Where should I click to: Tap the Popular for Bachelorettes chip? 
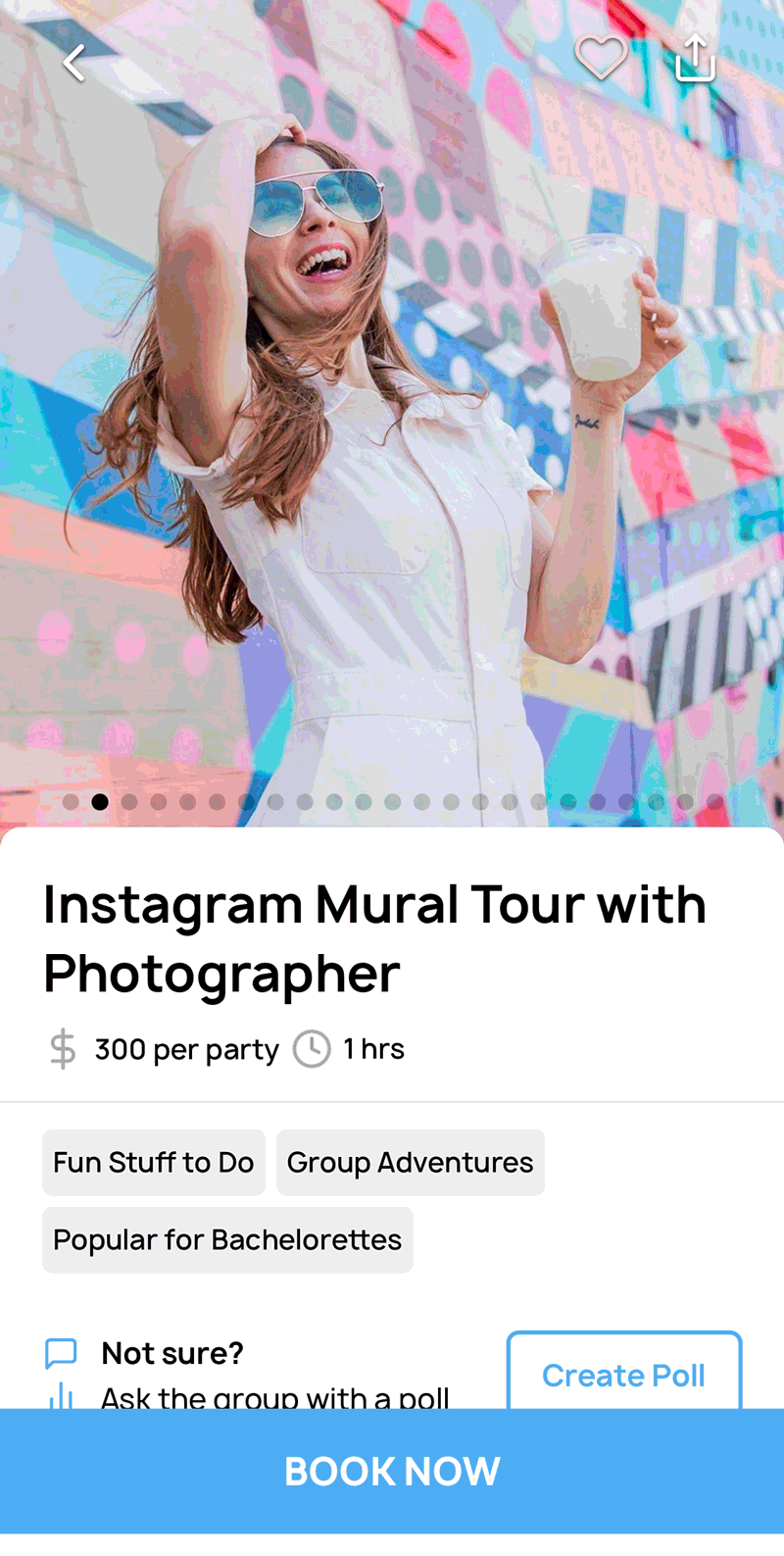pyautogui.click(x=227, y=1240)
